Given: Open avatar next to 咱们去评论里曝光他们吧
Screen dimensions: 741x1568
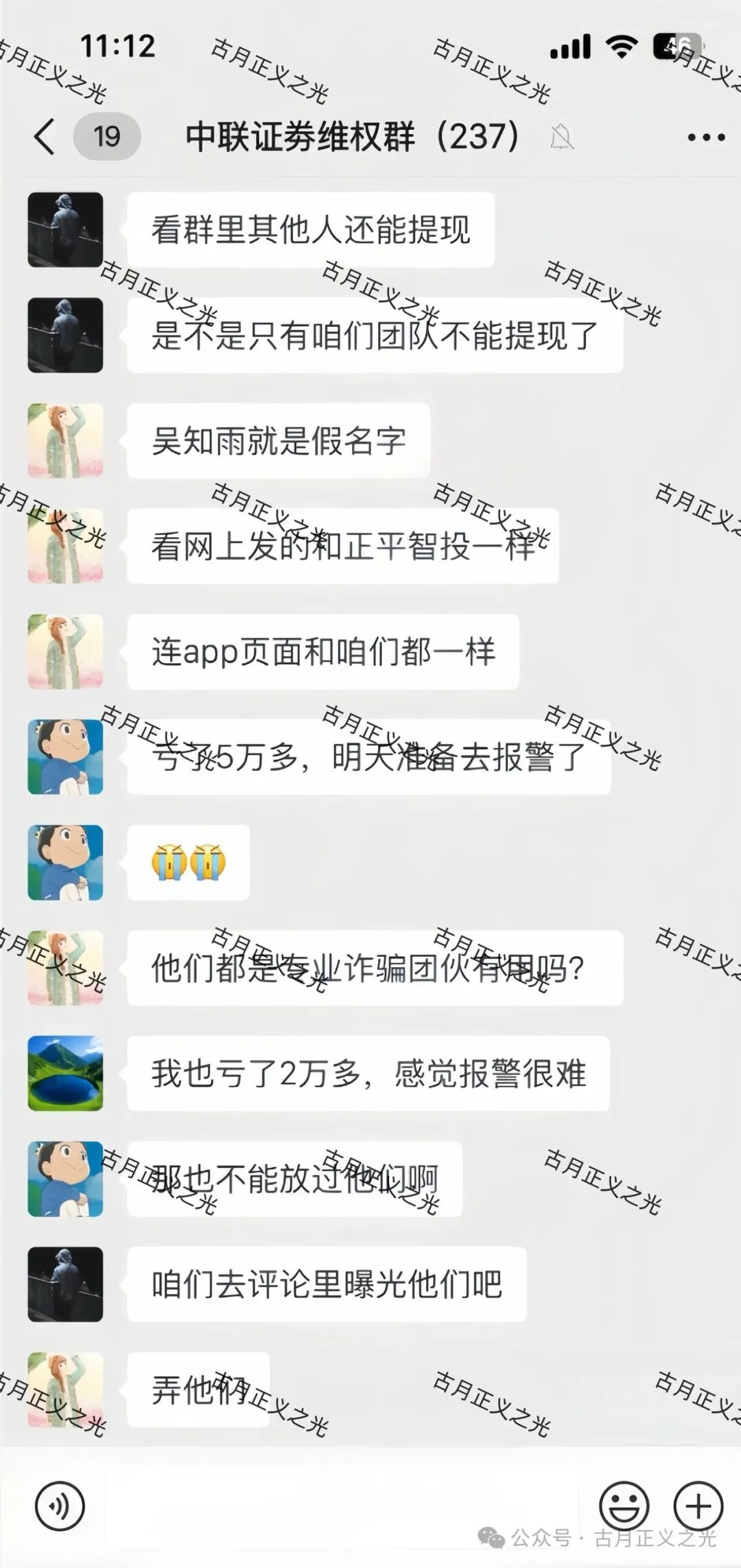Looking at the screenshot, I should (x=65, y=1284).
